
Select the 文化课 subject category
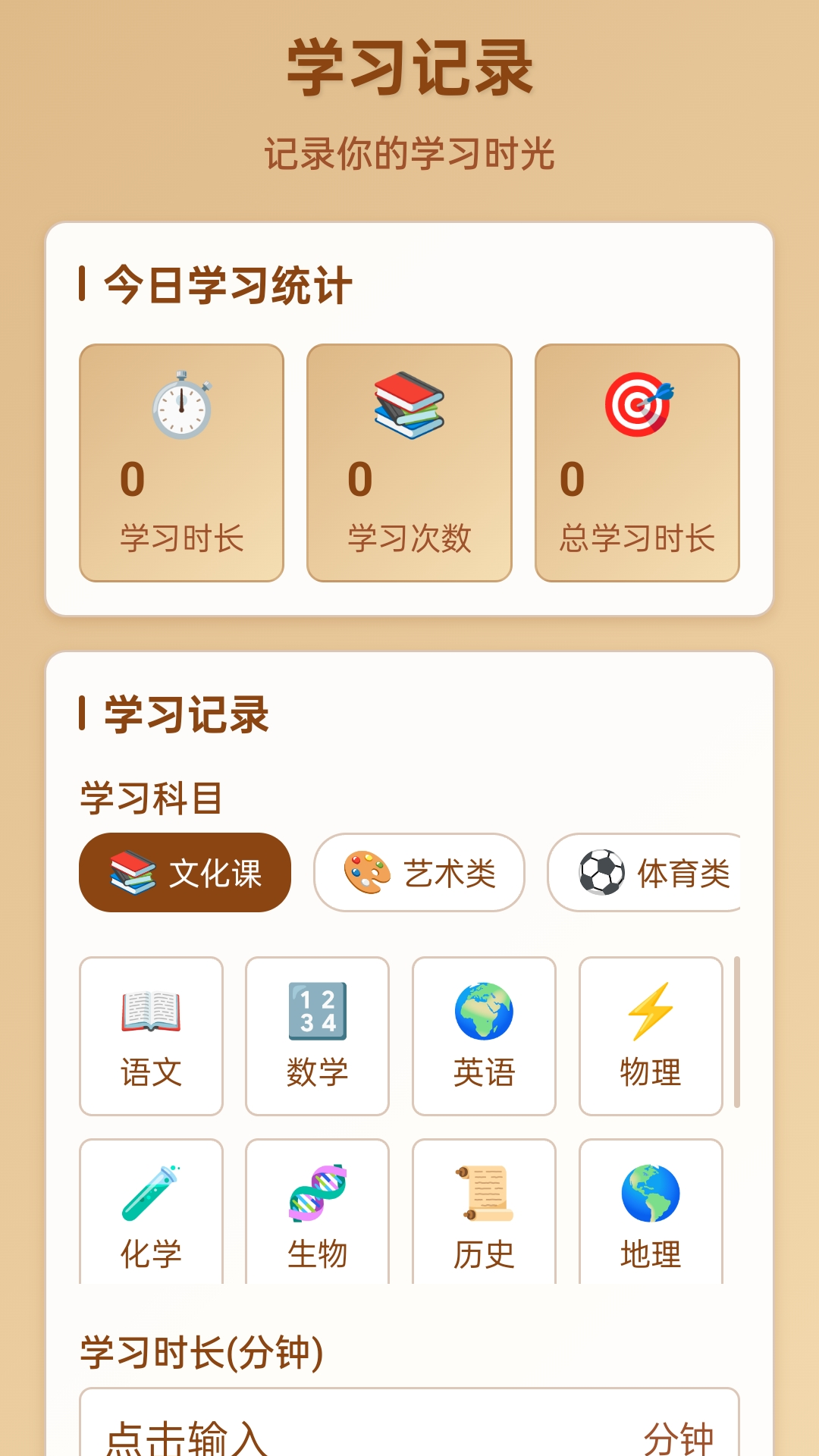click(185, 873)
